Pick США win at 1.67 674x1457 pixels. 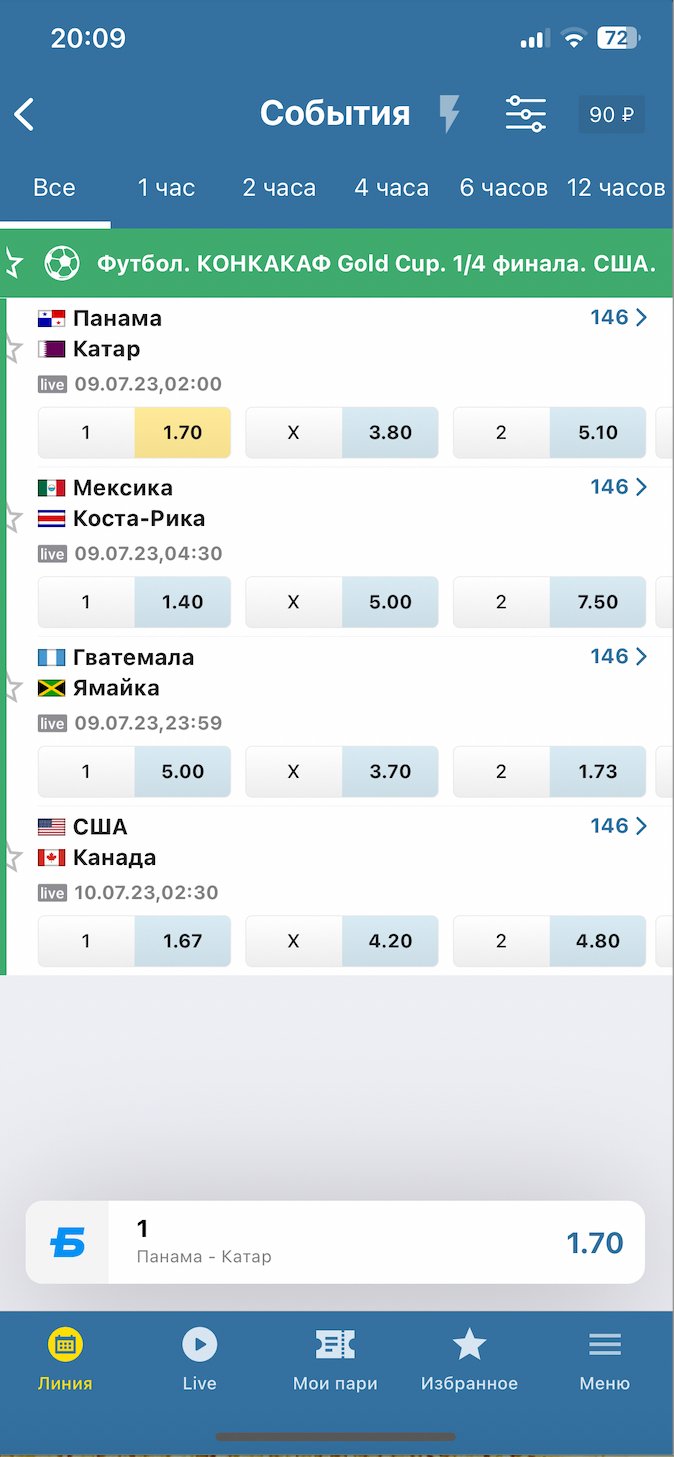click(x=134, y=941)
